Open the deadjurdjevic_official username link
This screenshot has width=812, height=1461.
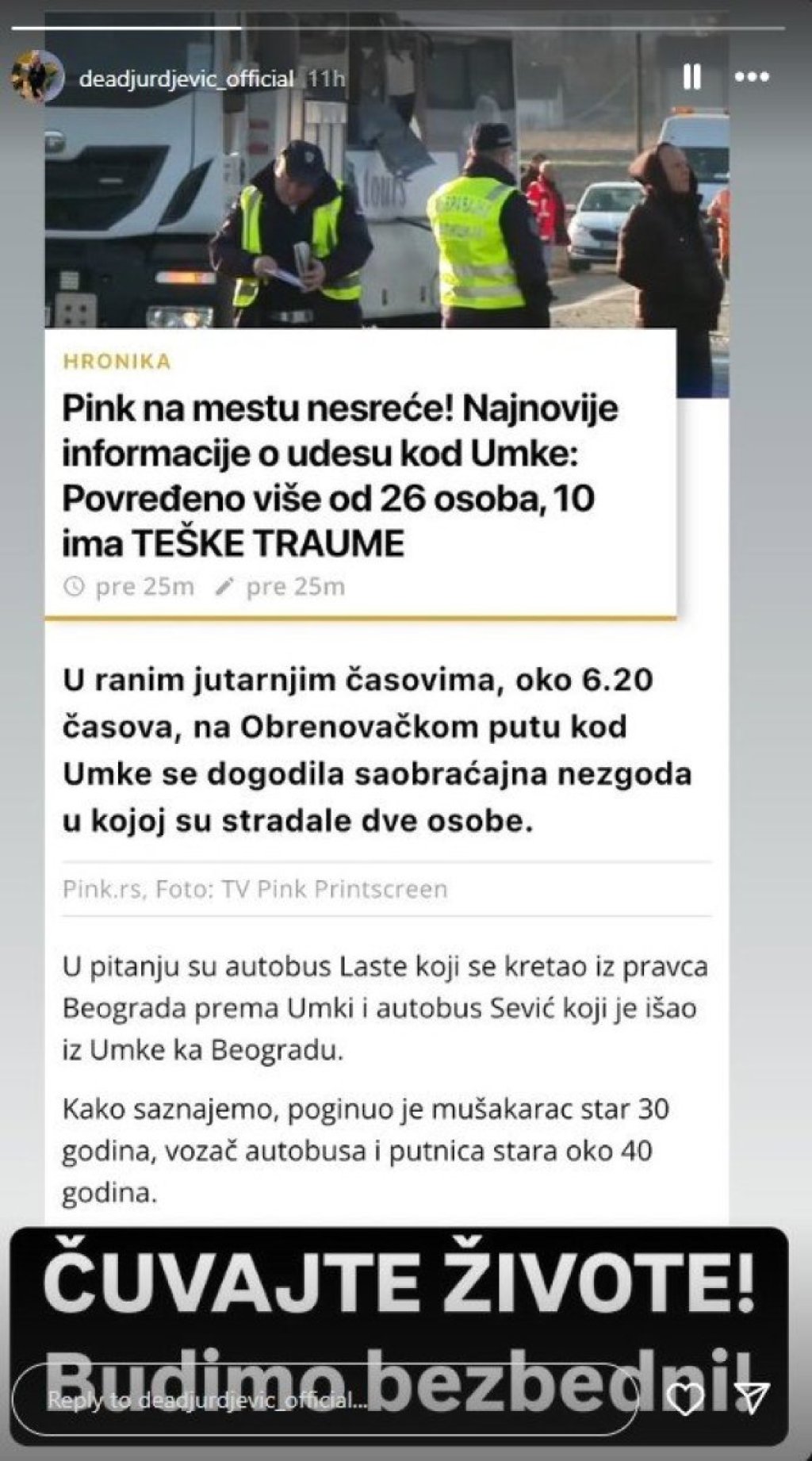pyautogui.click(x=186, y=79)
